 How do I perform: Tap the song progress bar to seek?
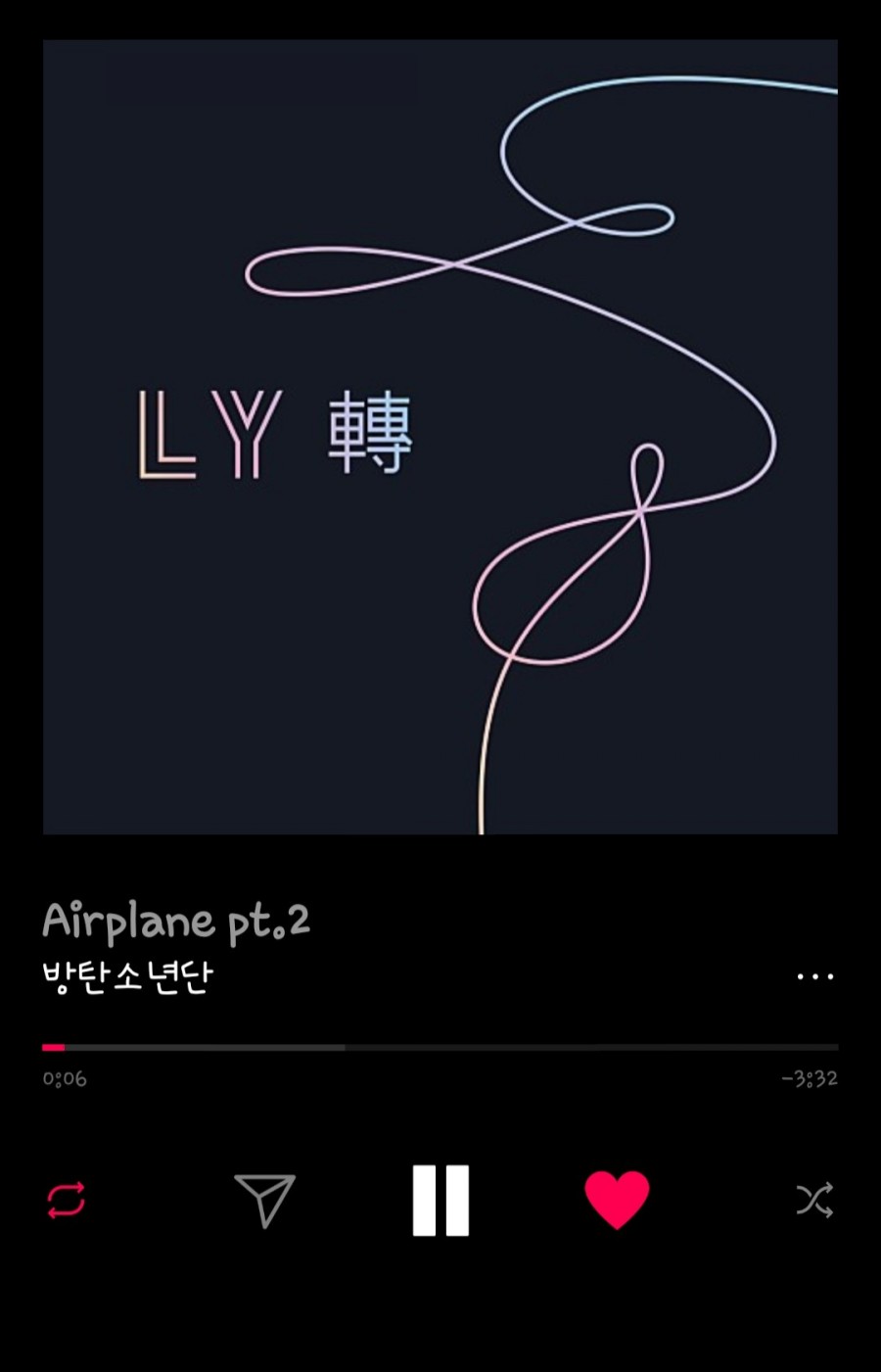[440, 1048]
